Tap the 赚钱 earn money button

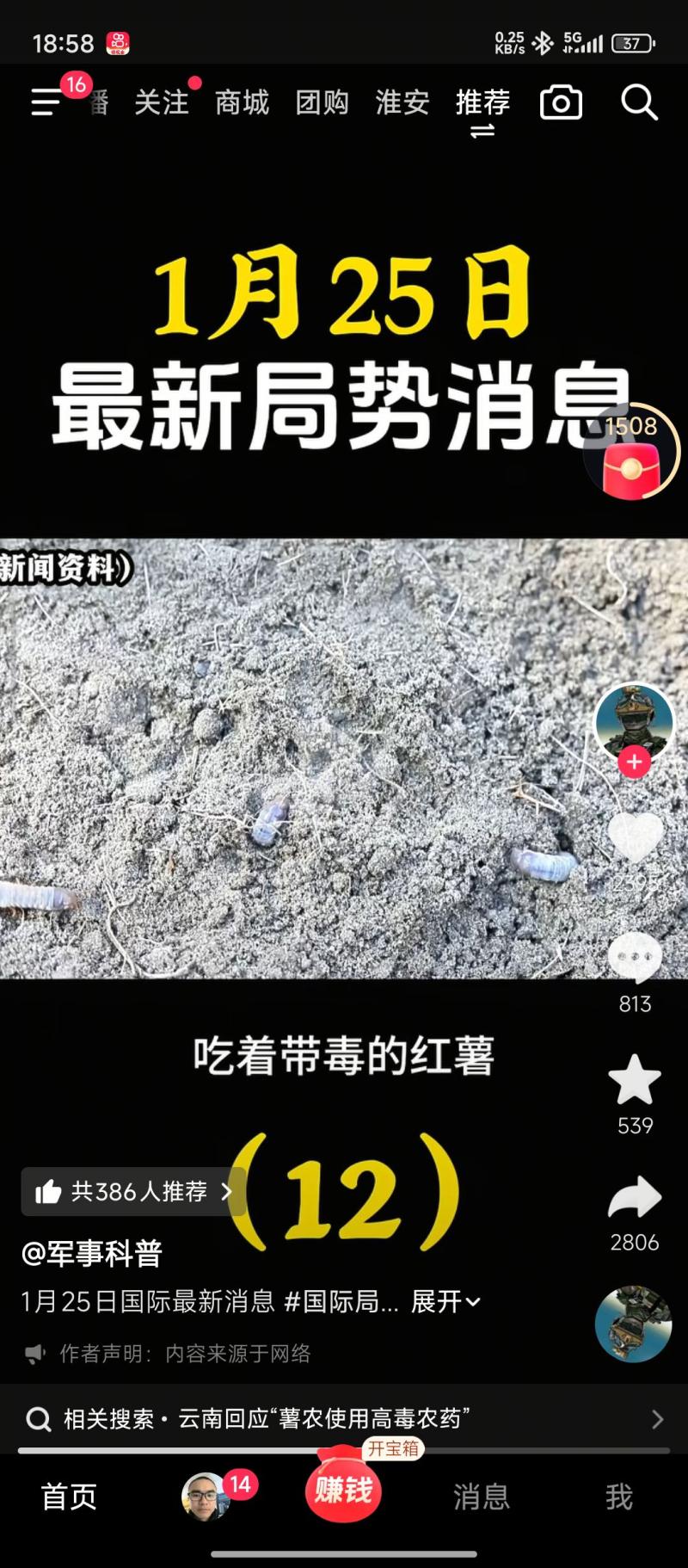point(343,1489)
